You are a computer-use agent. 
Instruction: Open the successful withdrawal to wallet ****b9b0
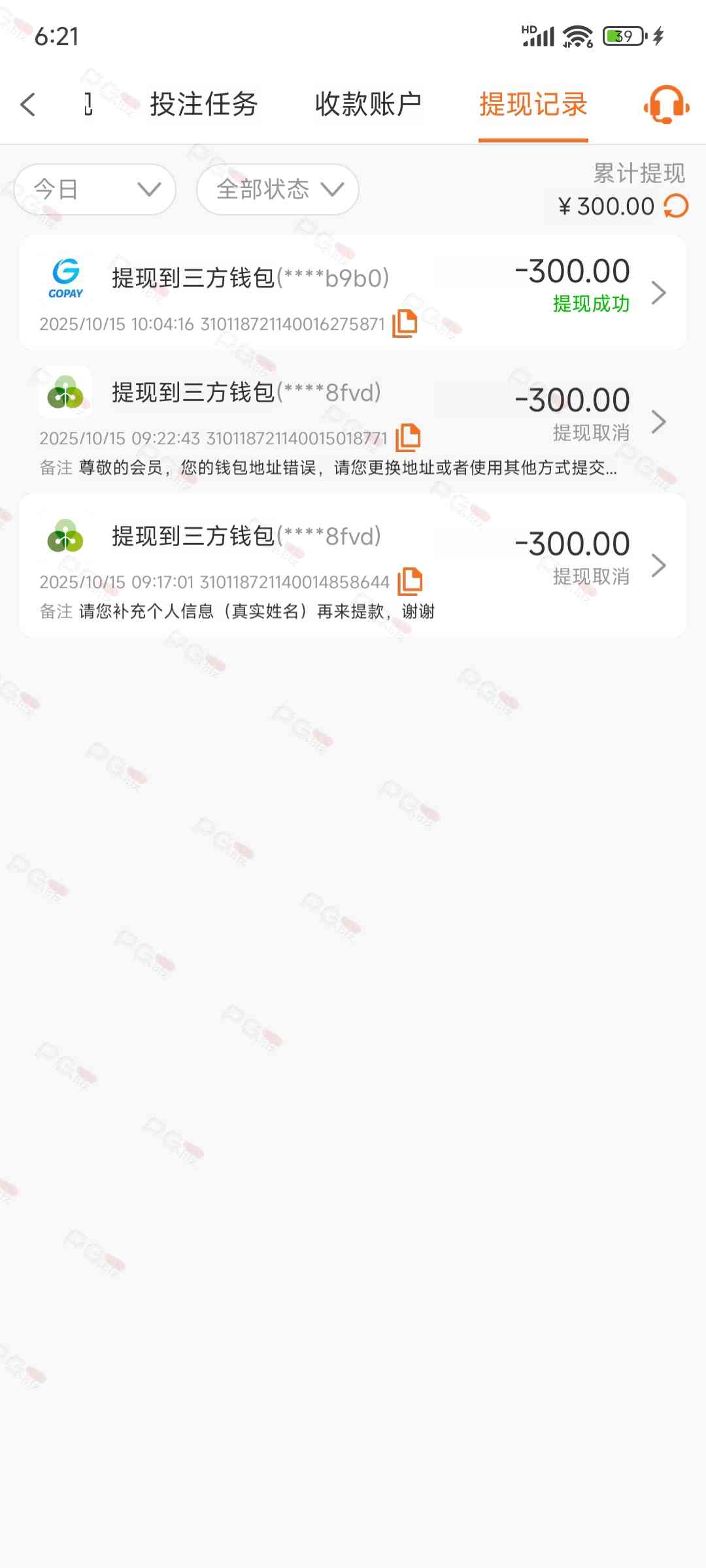point(353,293)
